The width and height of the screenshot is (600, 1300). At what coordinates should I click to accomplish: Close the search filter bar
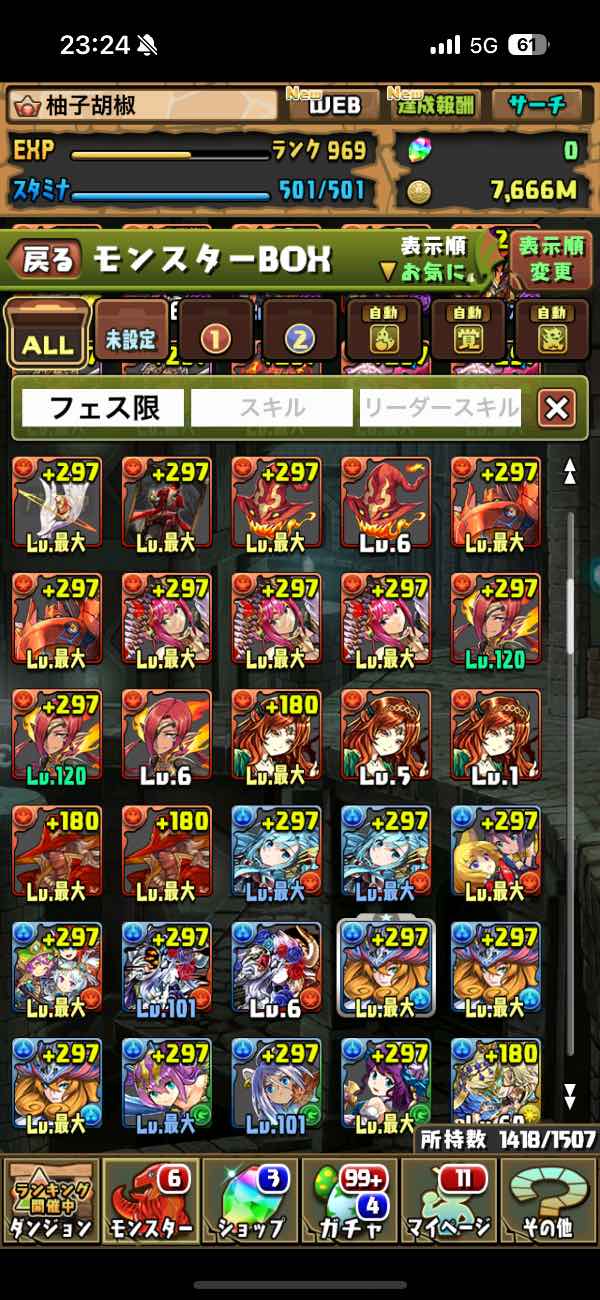click(x=557, y=408)
